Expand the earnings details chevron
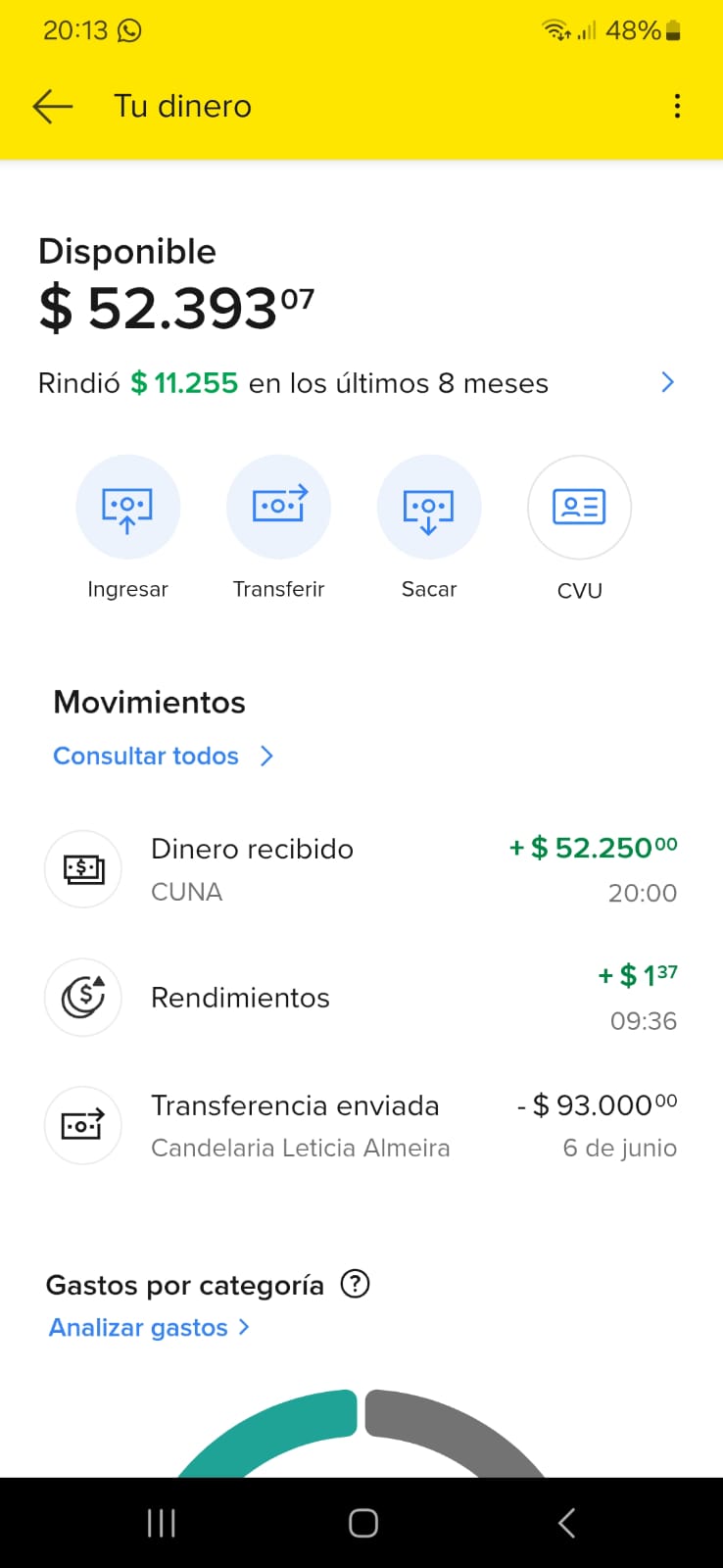 coord(667,382)
